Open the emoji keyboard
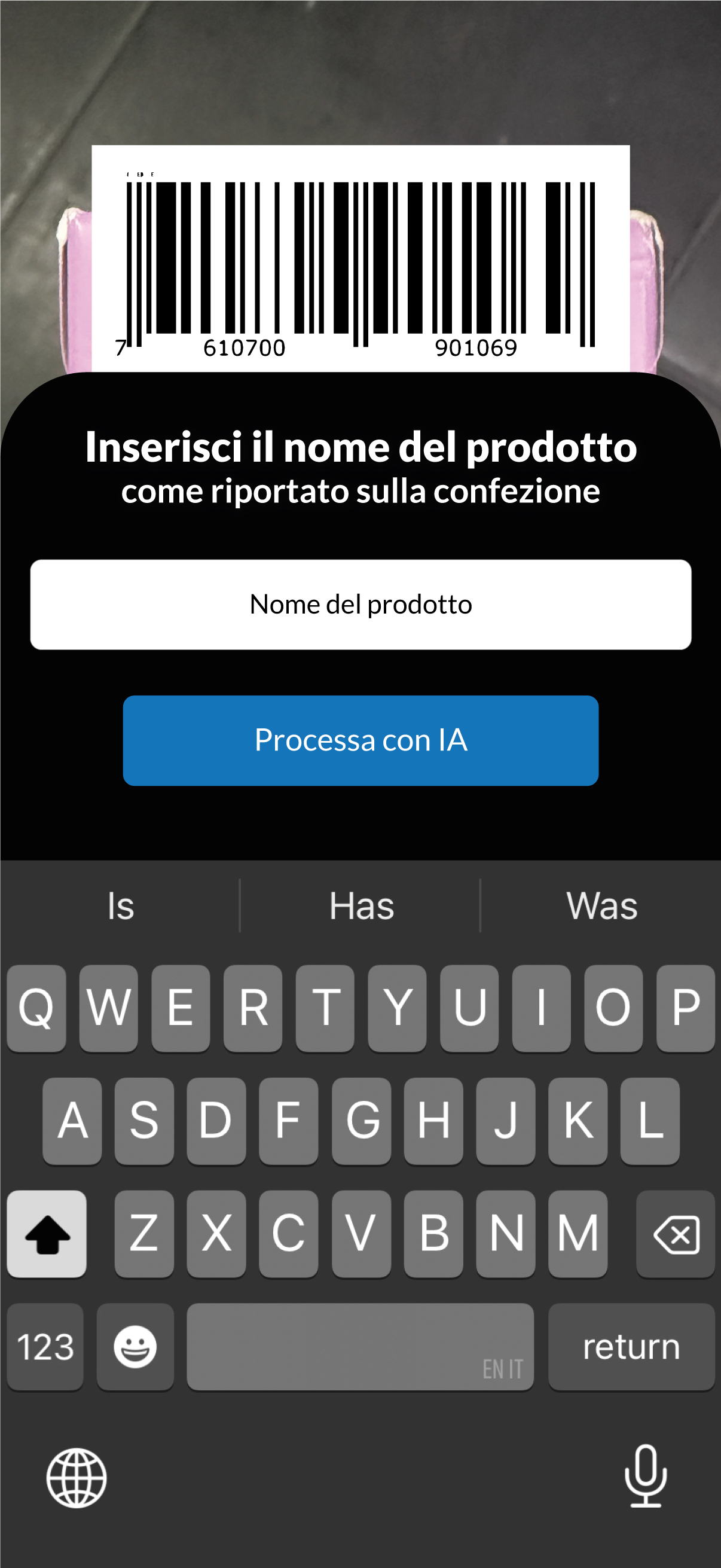The width and height of the screenshot is (721, 1568). (x=135, y=1347)
